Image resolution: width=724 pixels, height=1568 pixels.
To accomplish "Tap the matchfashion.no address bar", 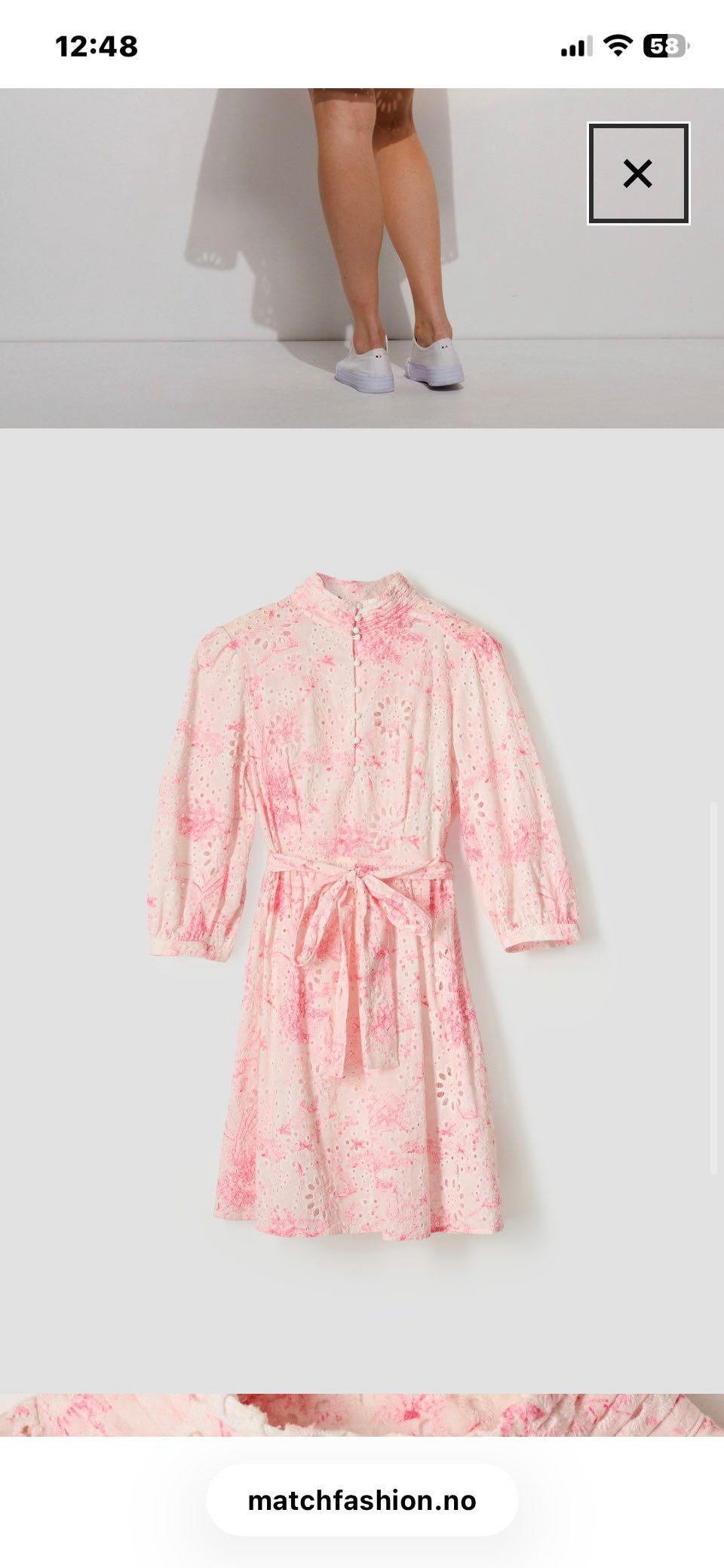I will coord(362,1500).
